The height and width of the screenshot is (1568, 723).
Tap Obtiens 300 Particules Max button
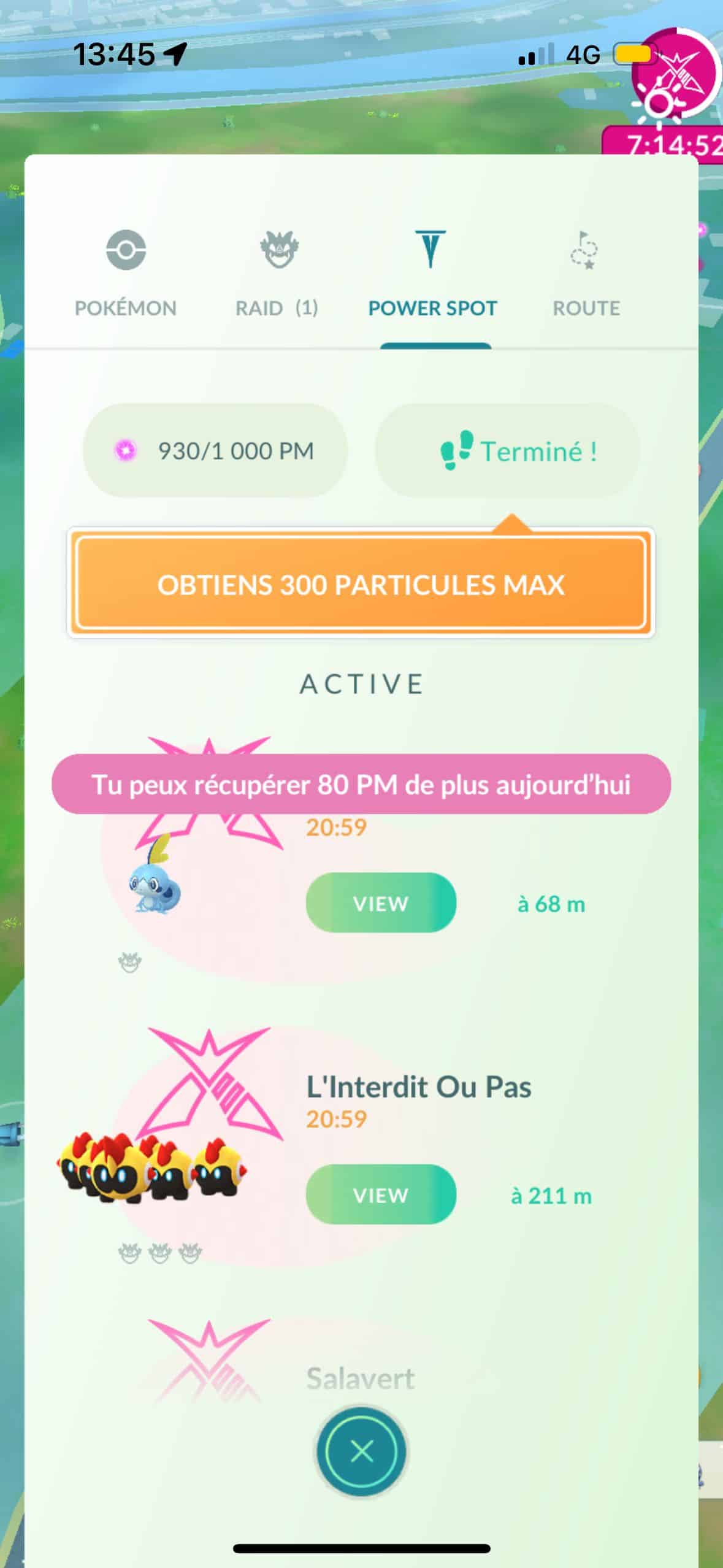[361, 583]
